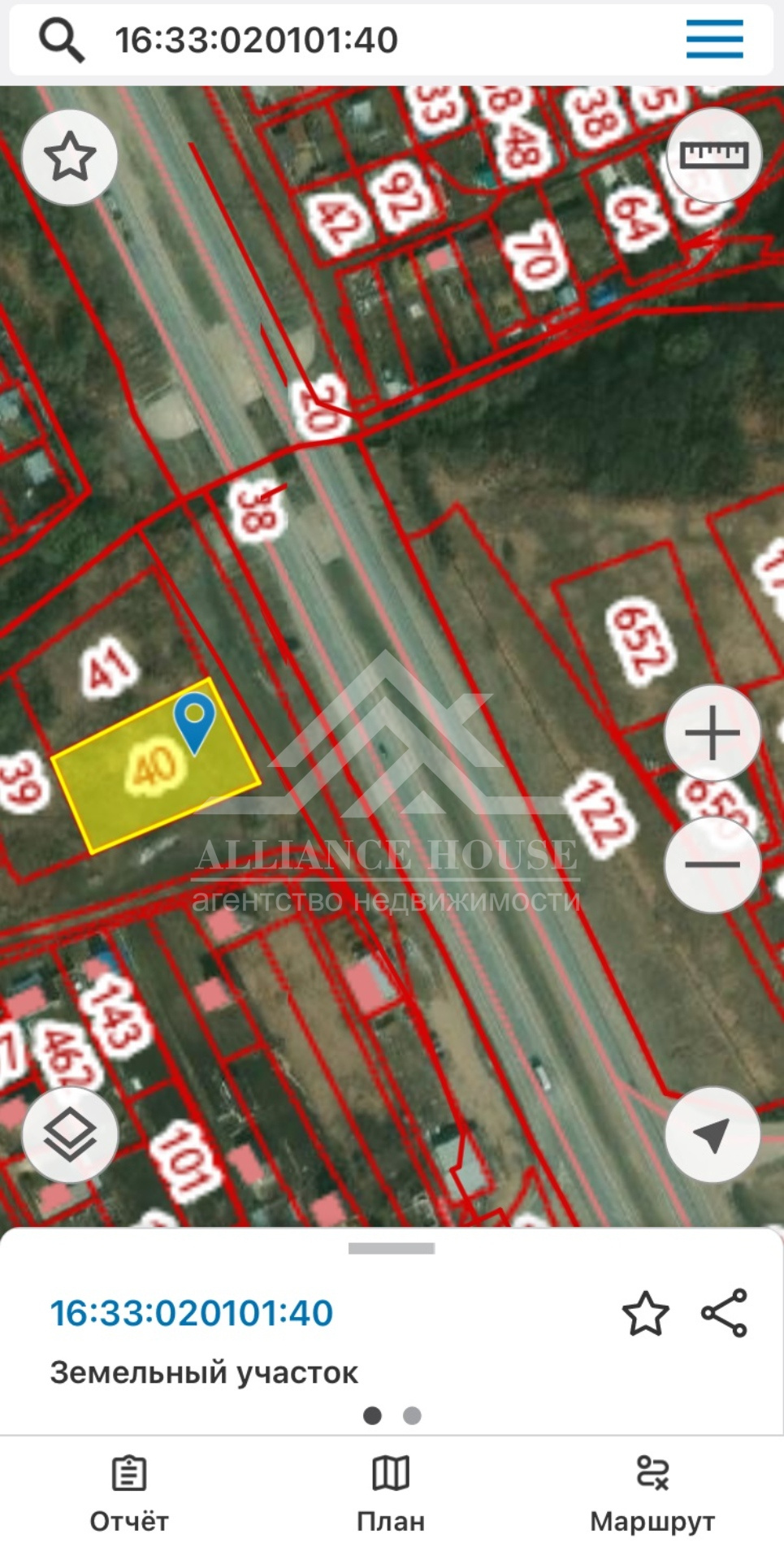Open cadastral number link 16:33:020101:40
Image resolution: width=784 pixels, height=1560 pixels.
point(192,1313)
